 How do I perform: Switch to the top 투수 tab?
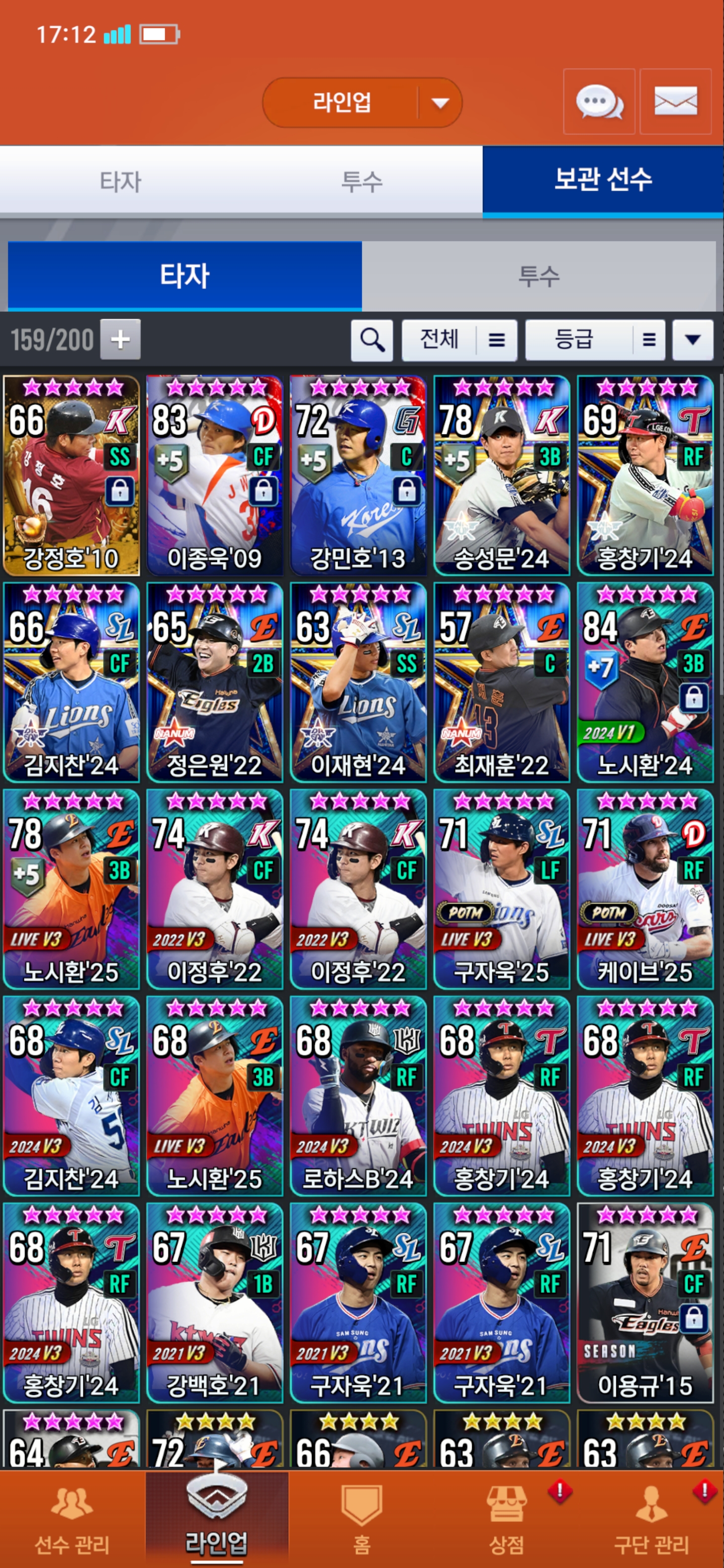(361, 181)
